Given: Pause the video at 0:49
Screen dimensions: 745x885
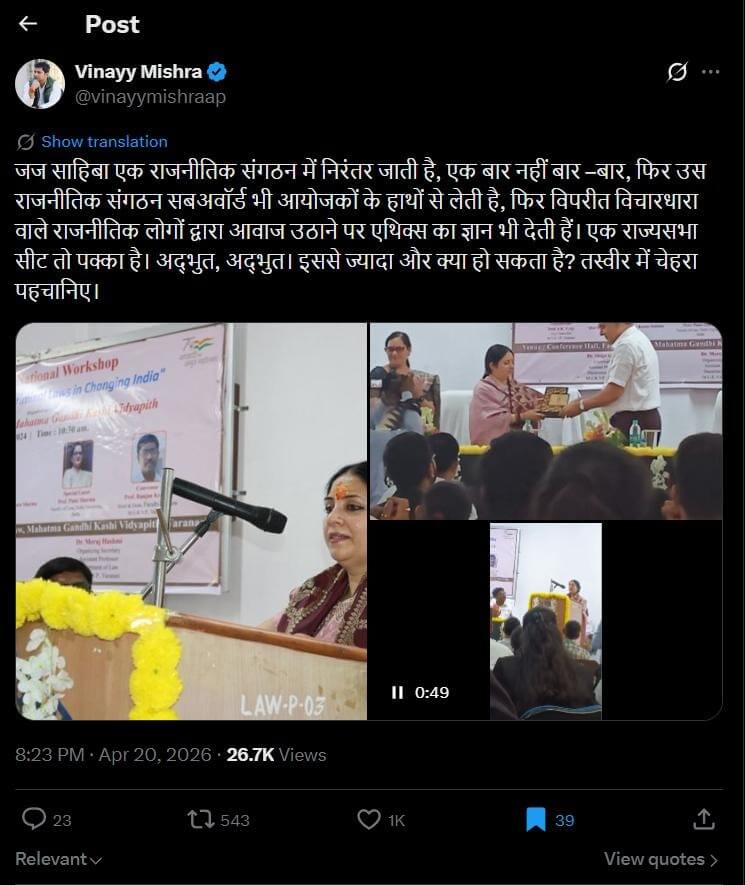Looking at the screenshot, I should click(397, 692).
